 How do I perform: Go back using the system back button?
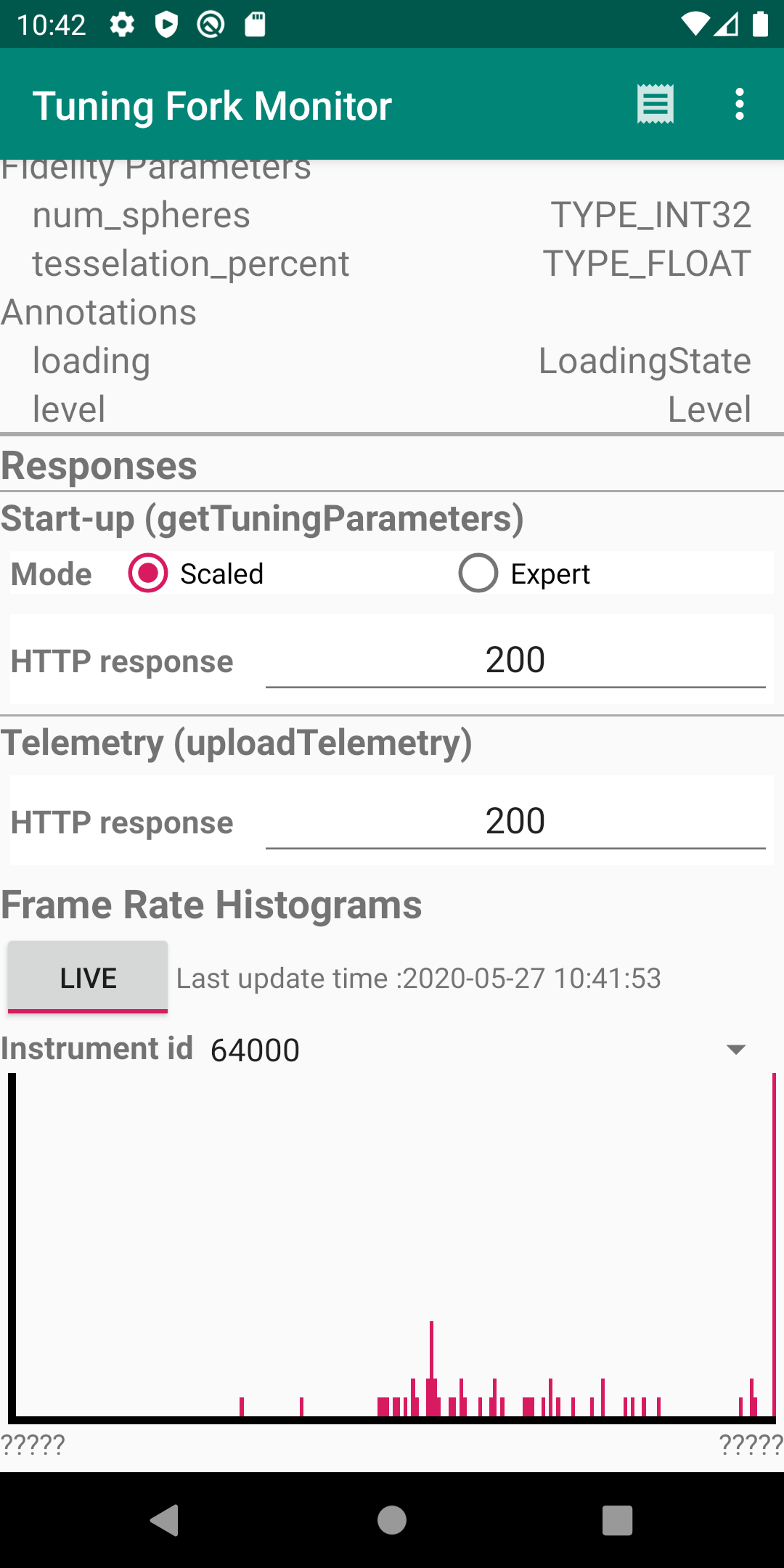tap(165, 1520)
